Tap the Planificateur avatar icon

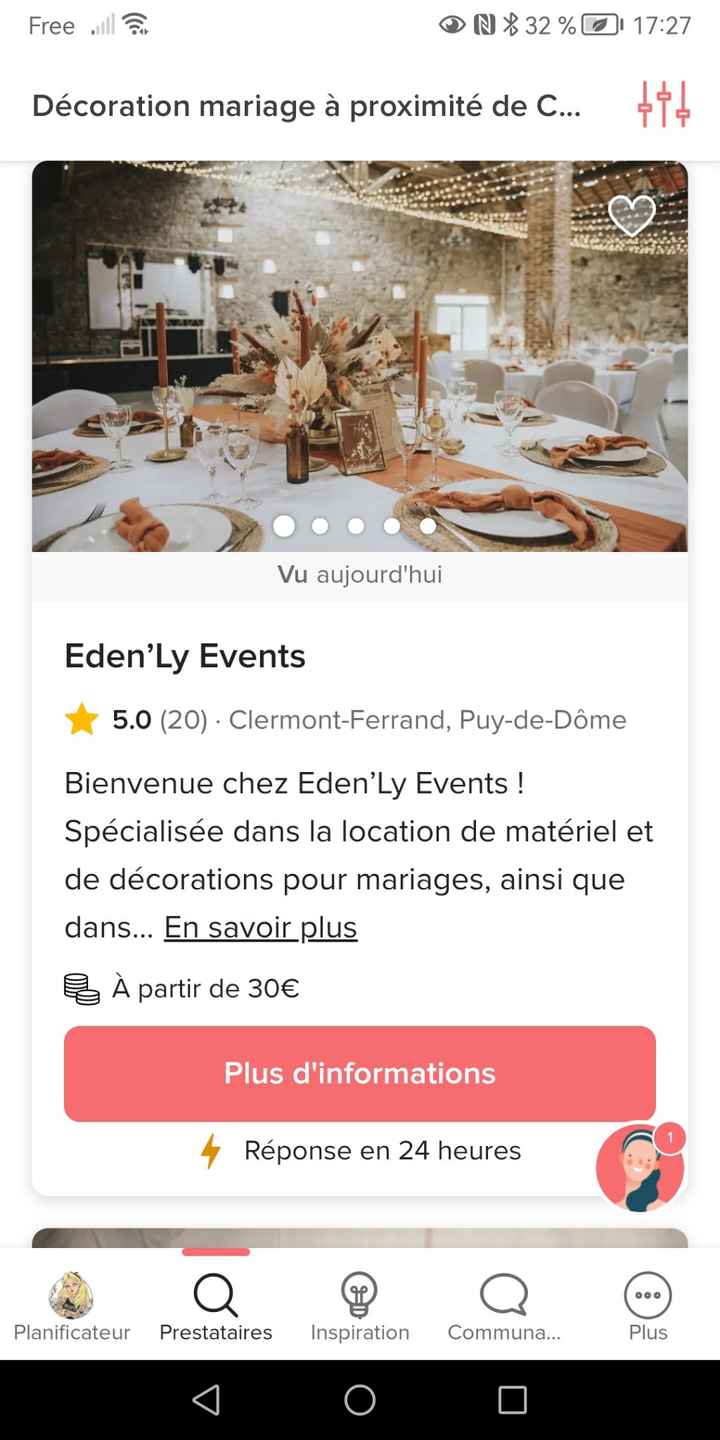tap(71, 1295)
